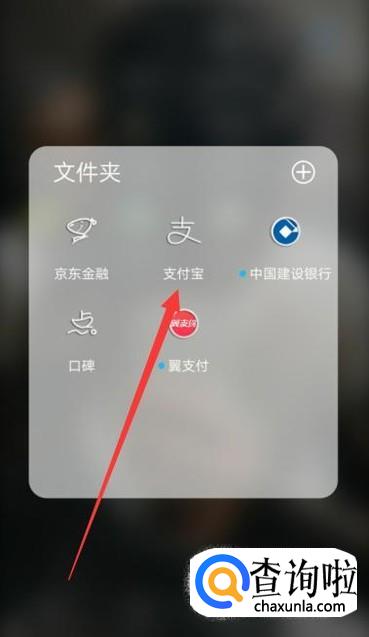Tap the 文件夹 folder name
This screenshot has width=369, height=637.
point(87,173)
